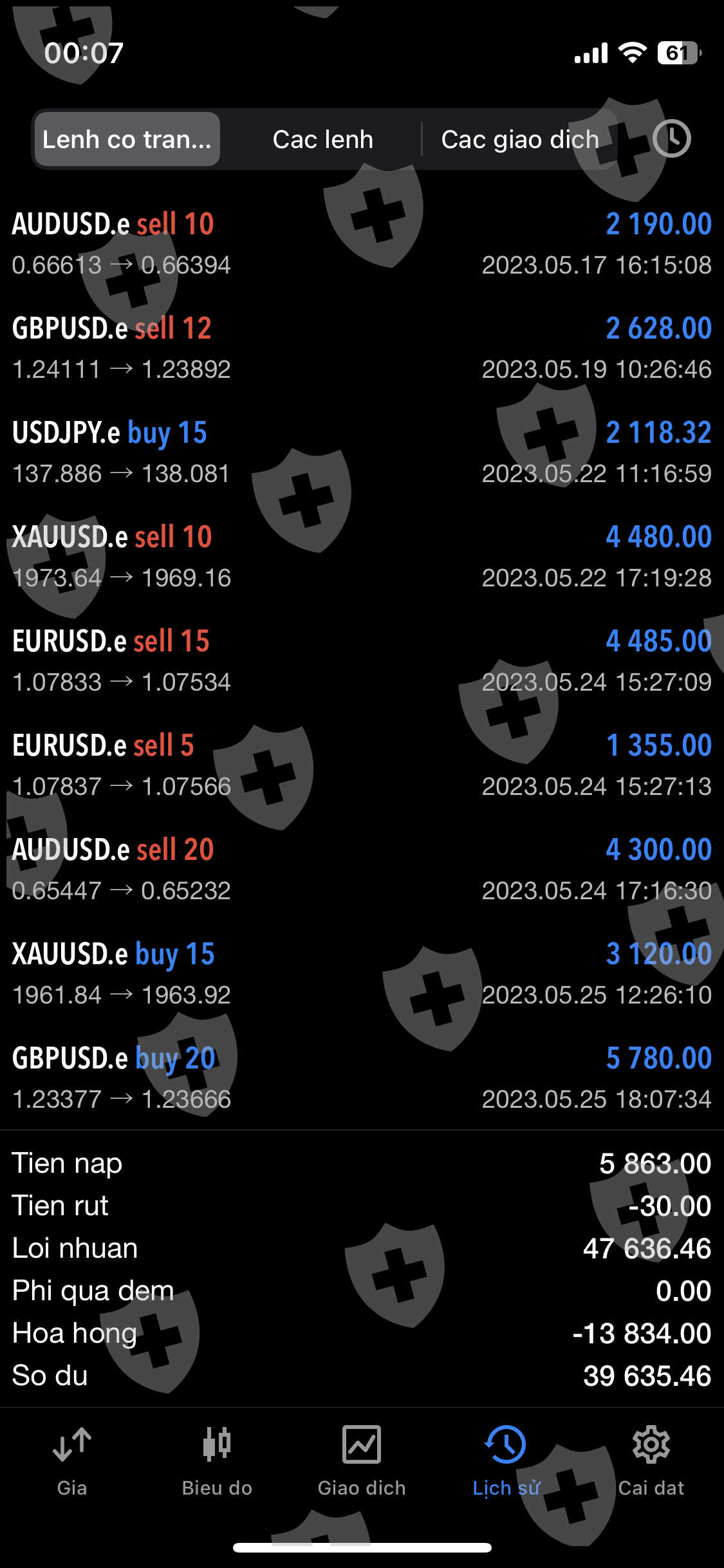Image resolution: width=724 pixels, height=1568 pixels.
Task: Show details of XAUUSD.e buy 15
Action: point(362,974)
